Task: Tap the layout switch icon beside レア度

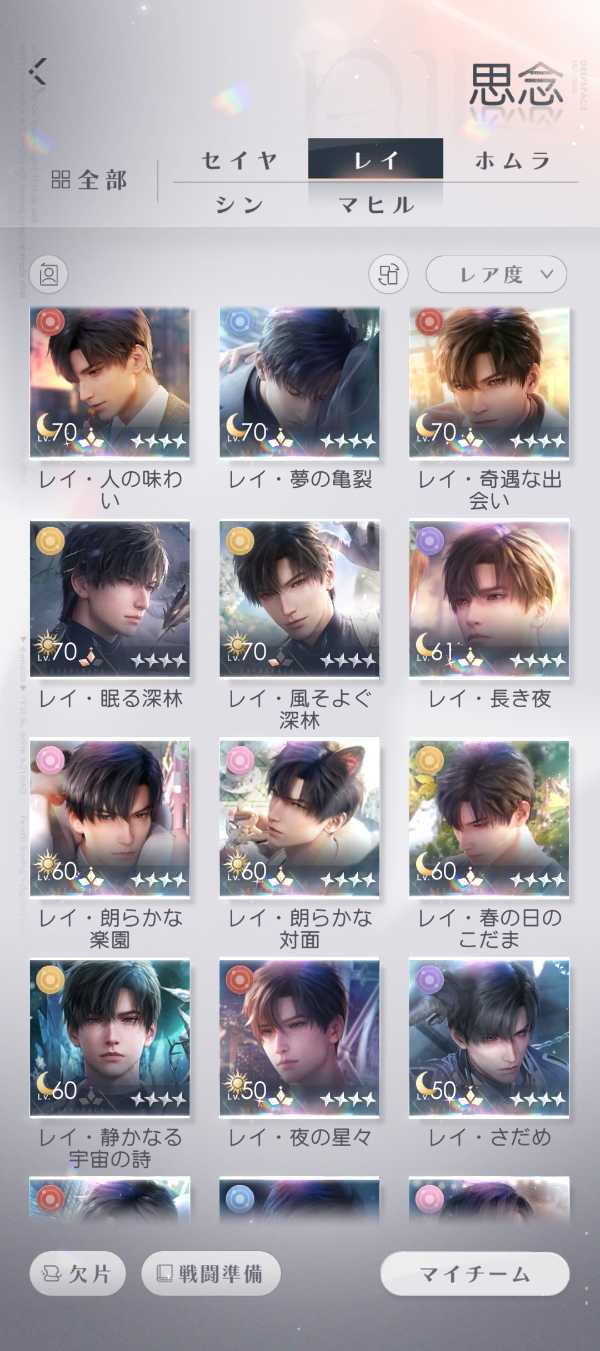Action: pos(389,274)
